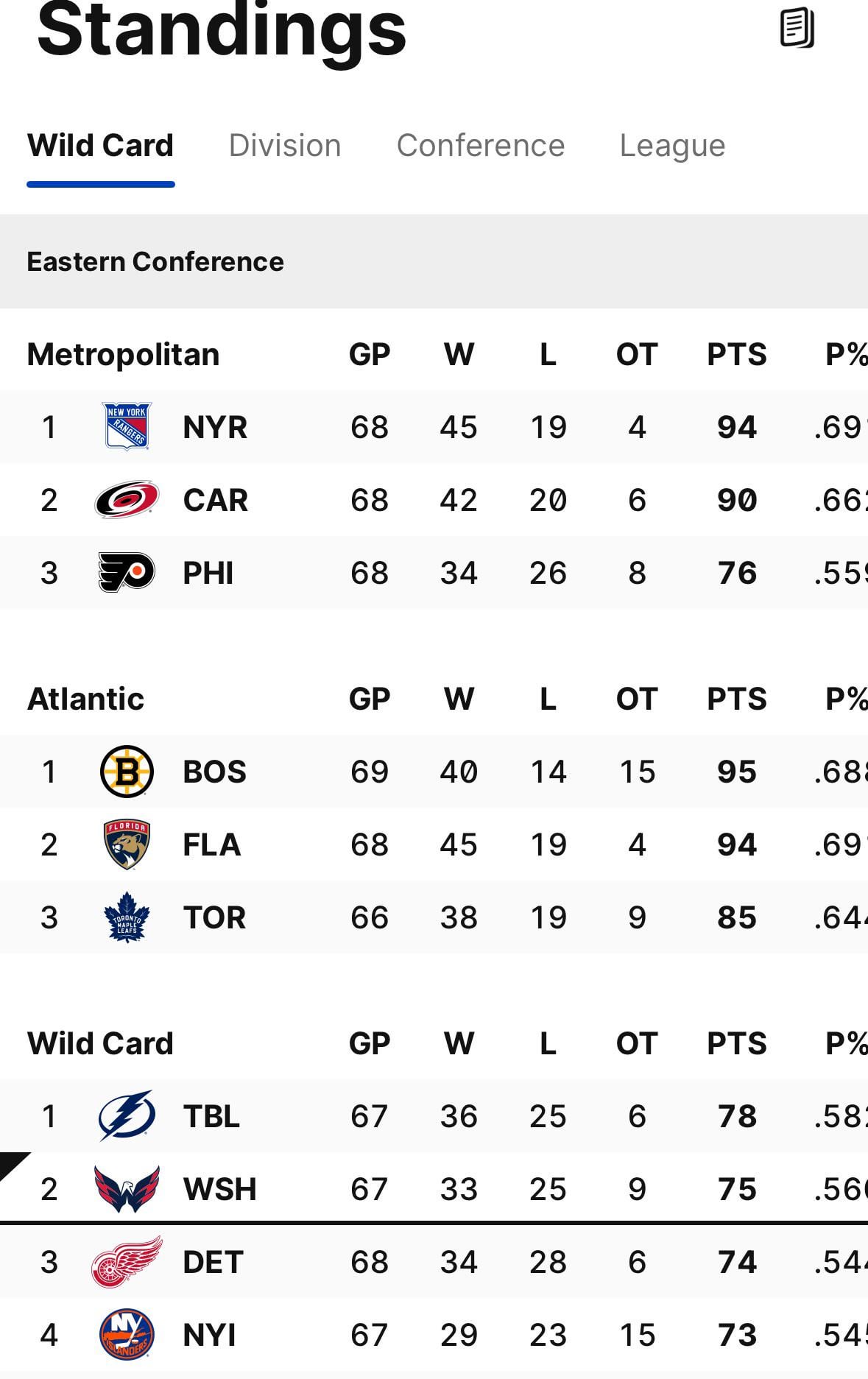Open the WSH team row

[219, 1189]
